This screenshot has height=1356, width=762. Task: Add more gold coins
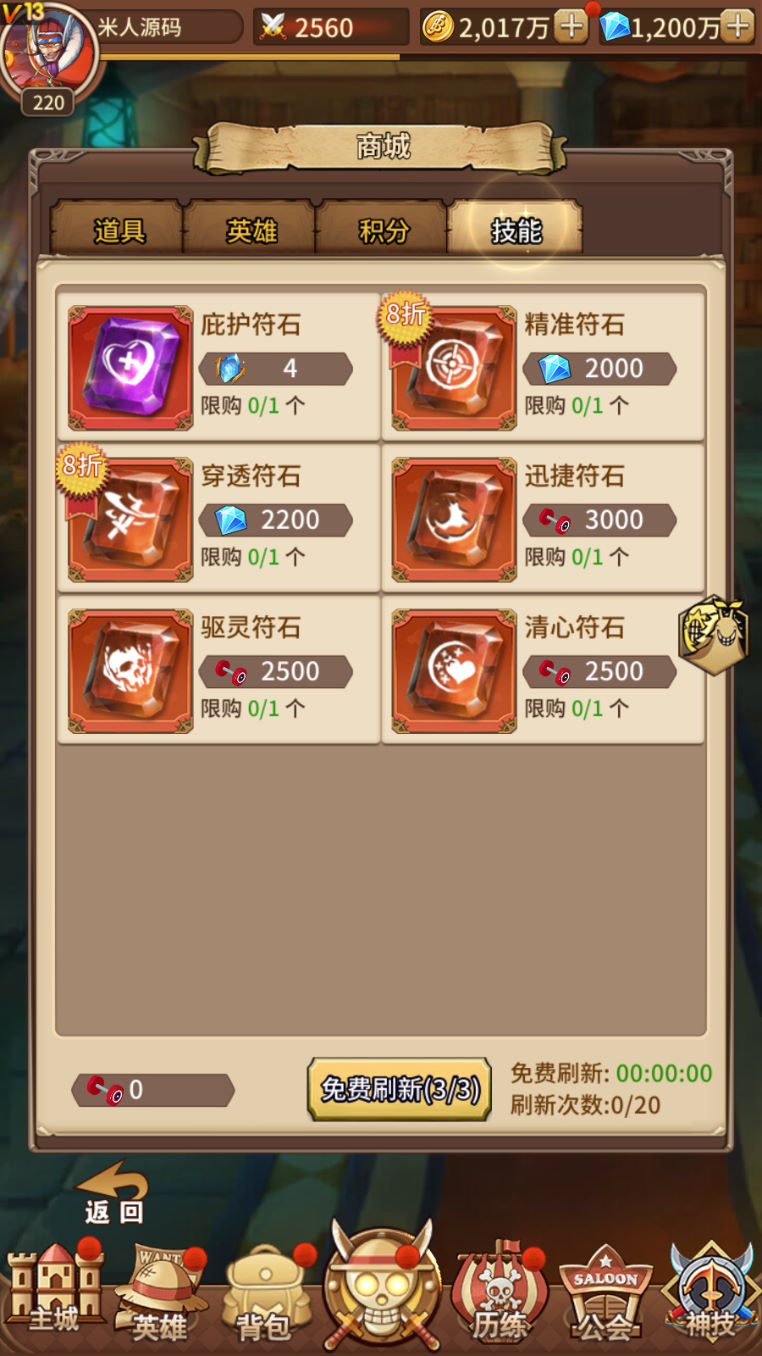[571, 27]
